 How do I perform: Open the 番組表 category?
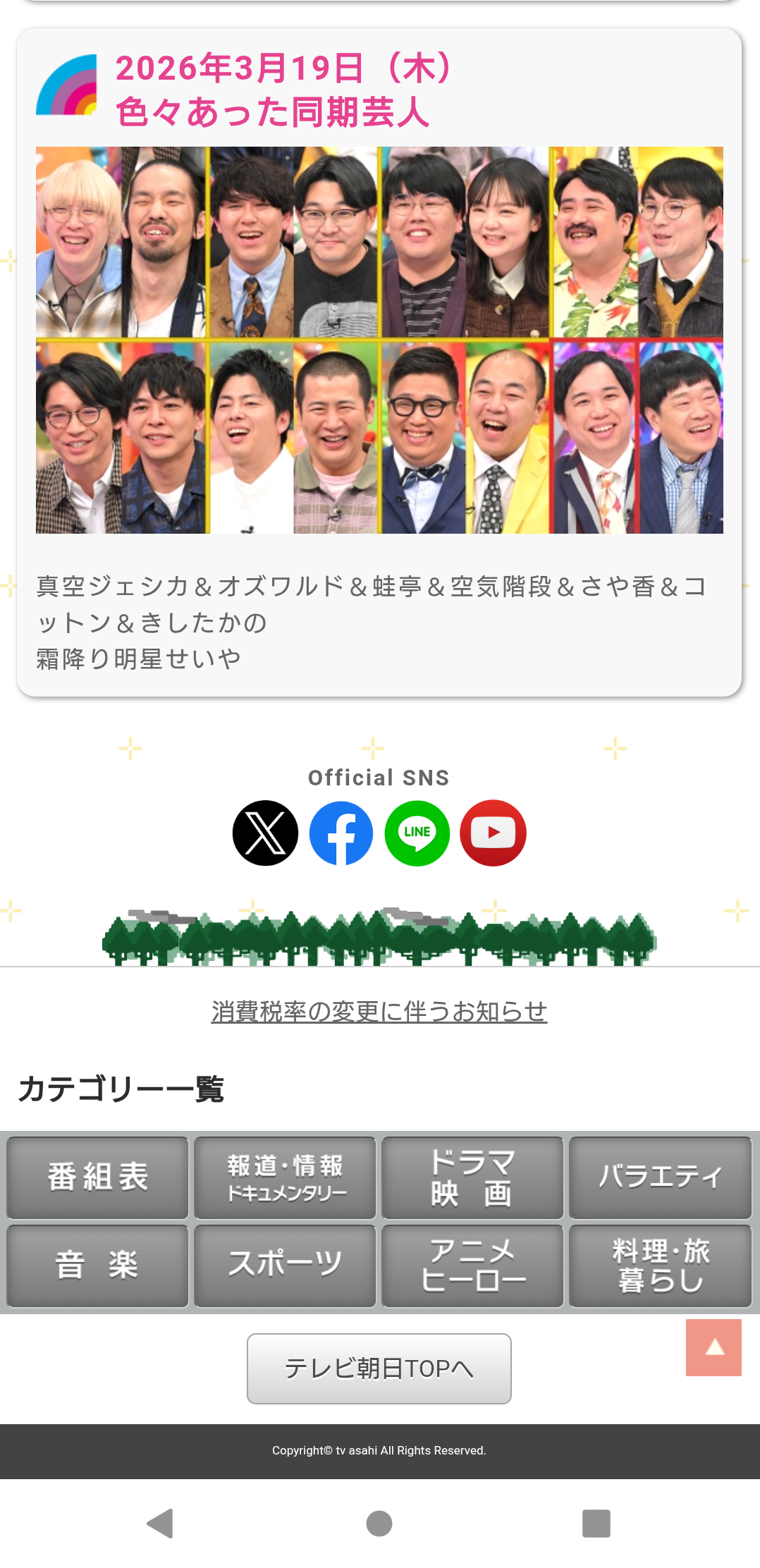point(98,1177)
